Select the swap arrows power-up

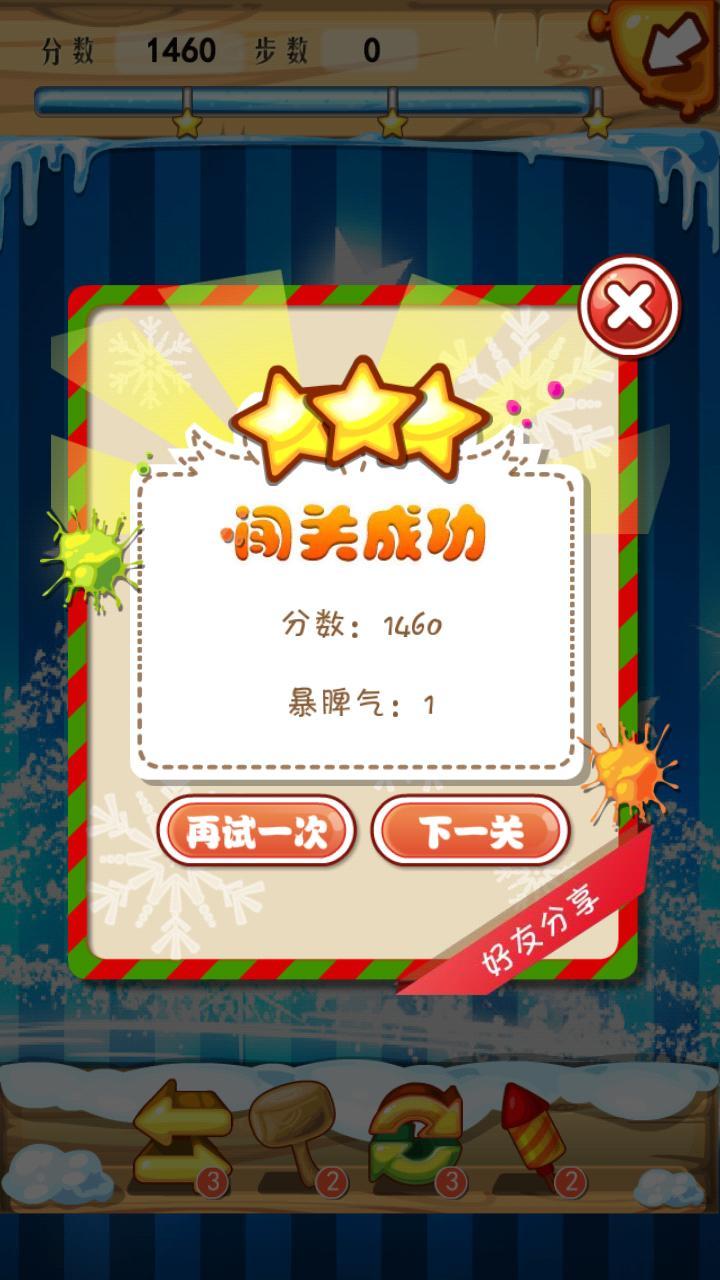pyautogui.click(x=178, y=1135)
